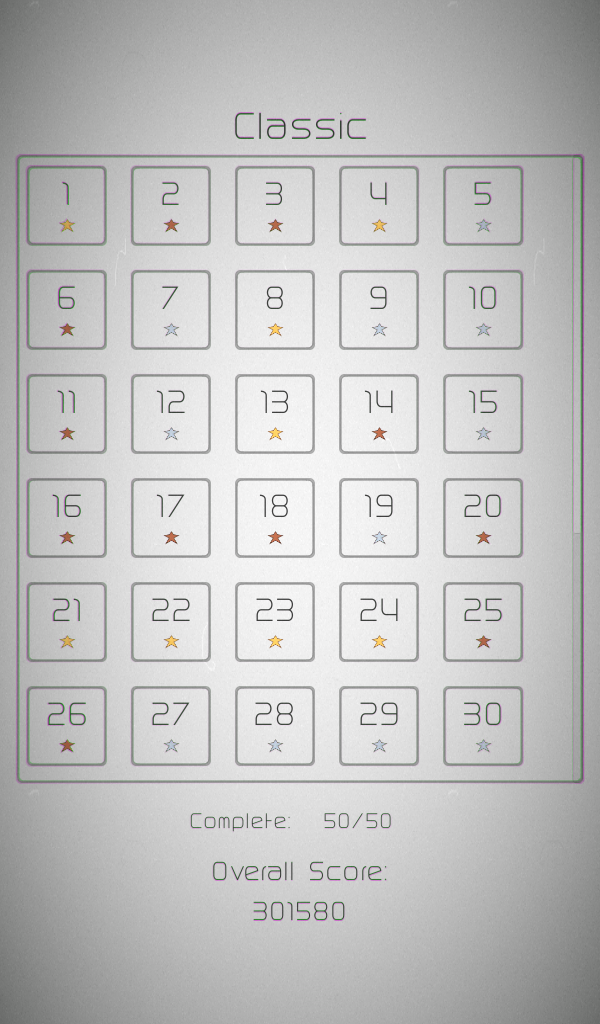Image resolution: width=600 pixels, height=1024 pixels.
Task: Tap level 13 tile
Action: 274,413
